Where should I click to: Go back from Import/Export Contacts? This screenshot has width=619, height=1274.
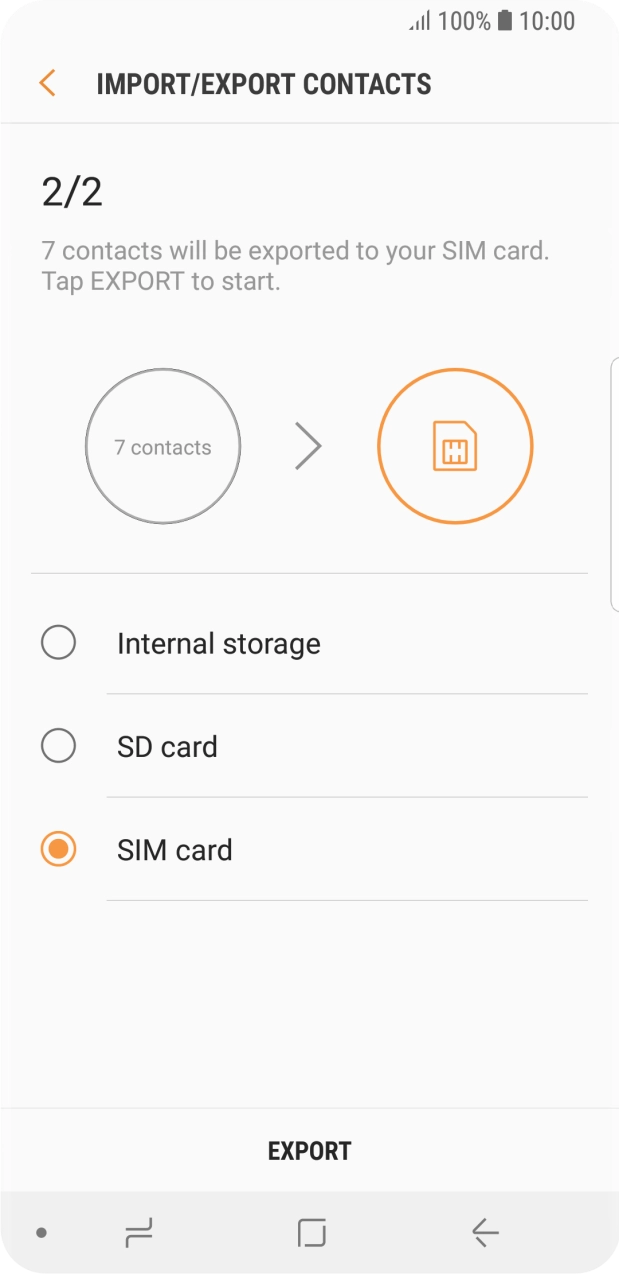click(x=47, y=83)
